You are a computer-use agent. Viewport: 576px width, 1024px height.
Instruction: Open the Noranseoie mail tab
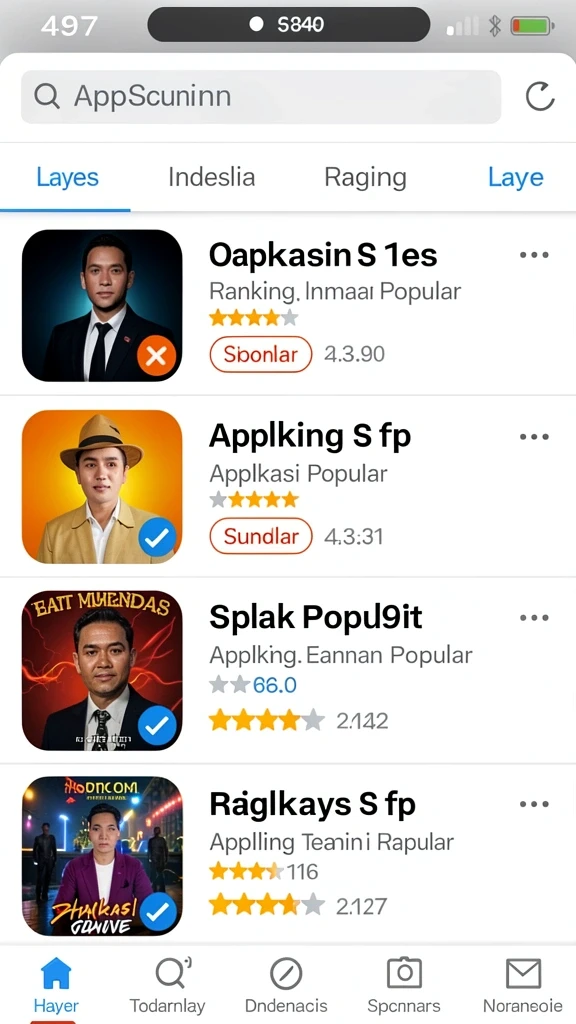point(523,984)
